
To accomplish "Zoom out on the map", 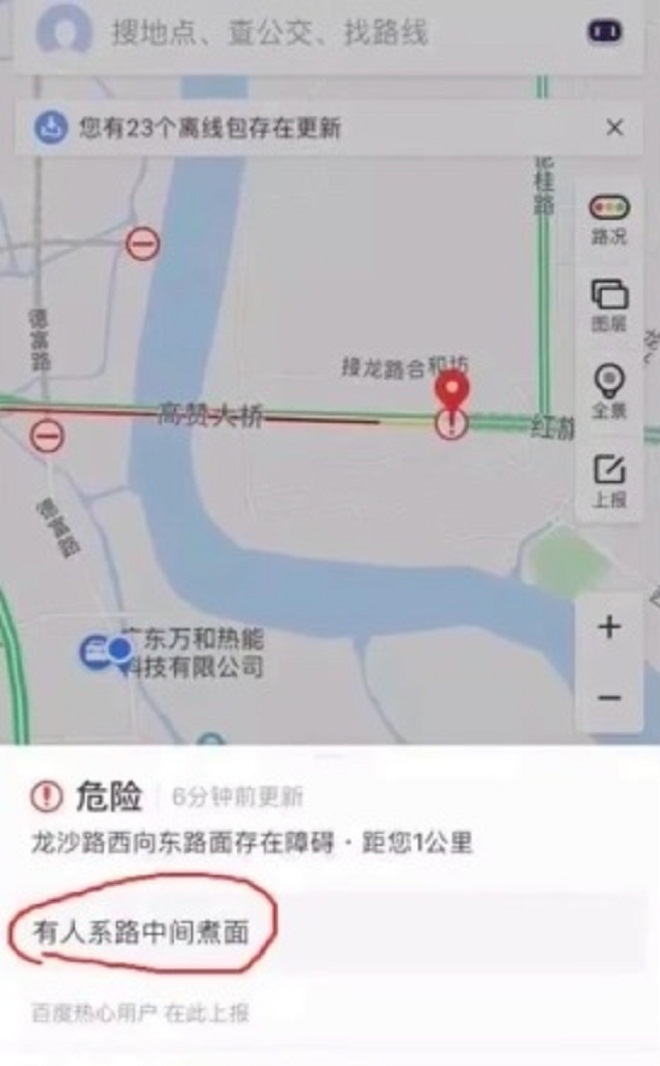I will click(609, 697).
